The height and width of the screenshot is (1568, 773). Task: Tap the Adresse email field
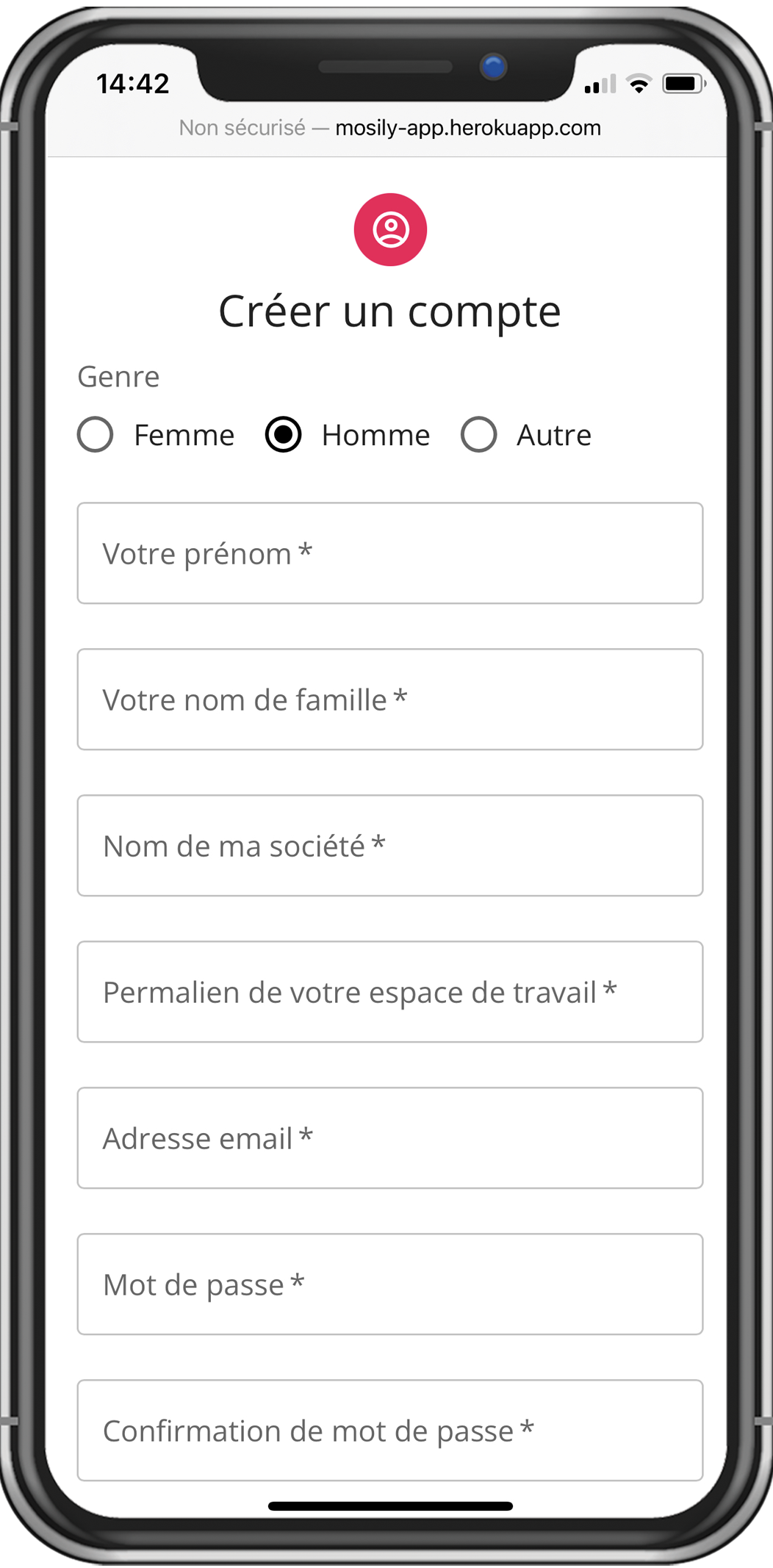390,1138
